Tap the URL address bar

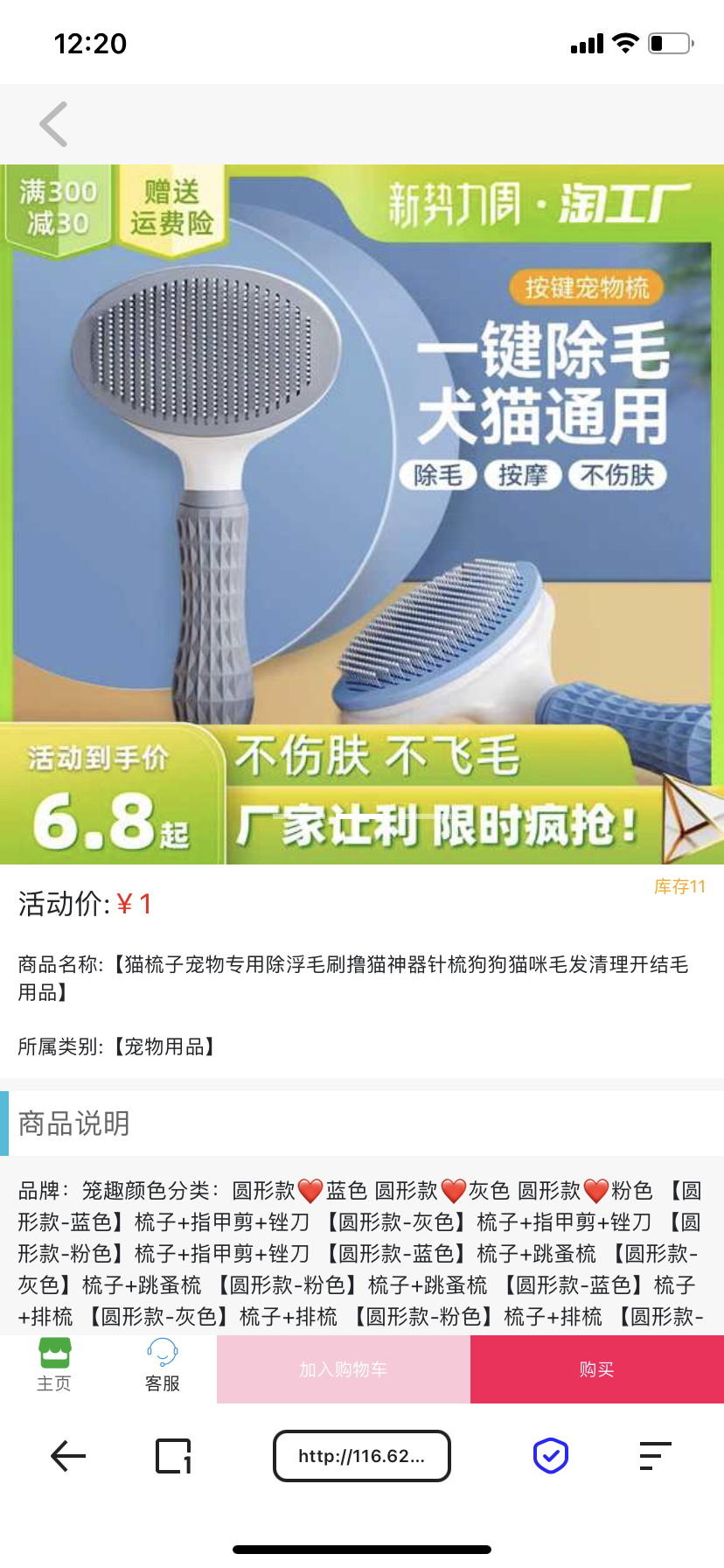point(361,1456)
